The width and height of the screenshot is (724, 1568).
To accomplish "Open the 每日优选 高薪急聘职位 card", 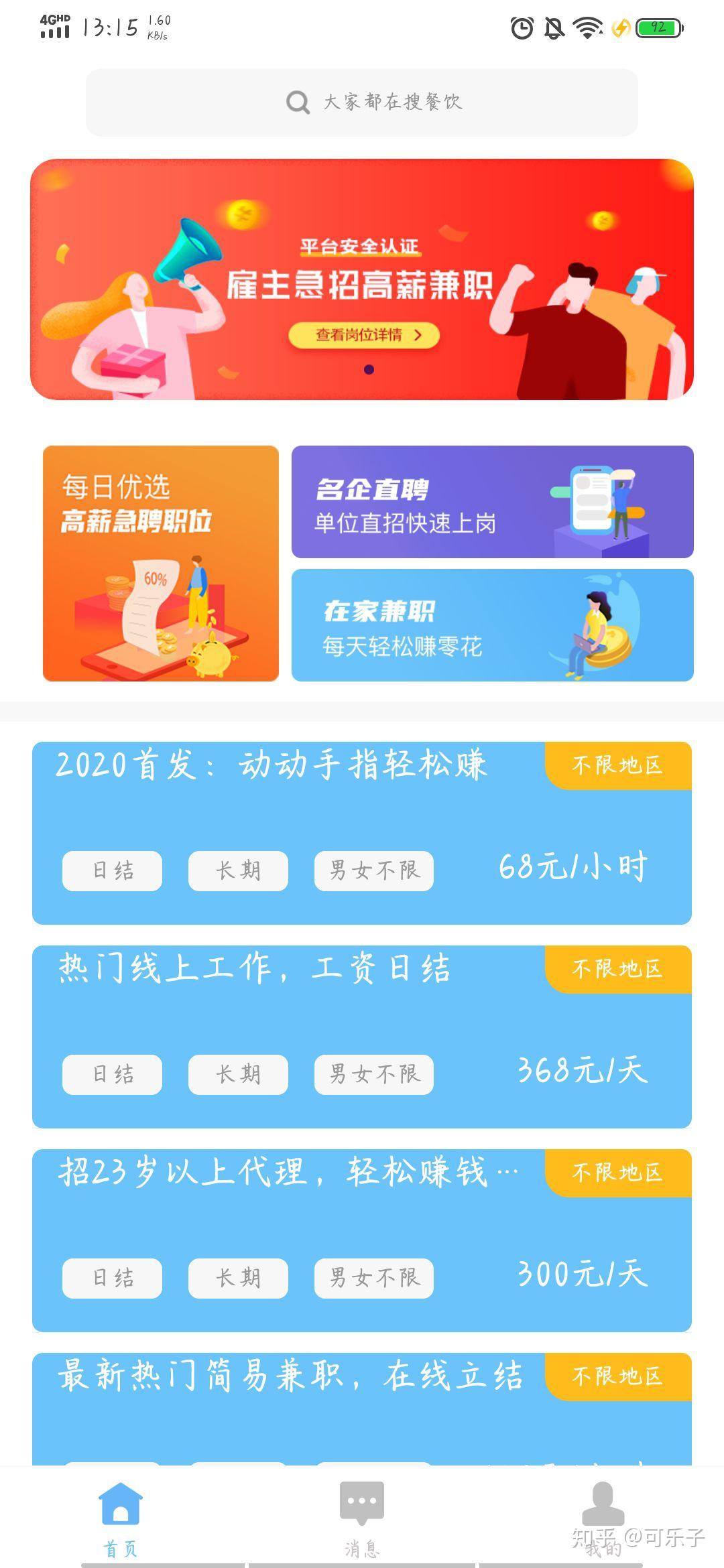I will pos(161,563).
